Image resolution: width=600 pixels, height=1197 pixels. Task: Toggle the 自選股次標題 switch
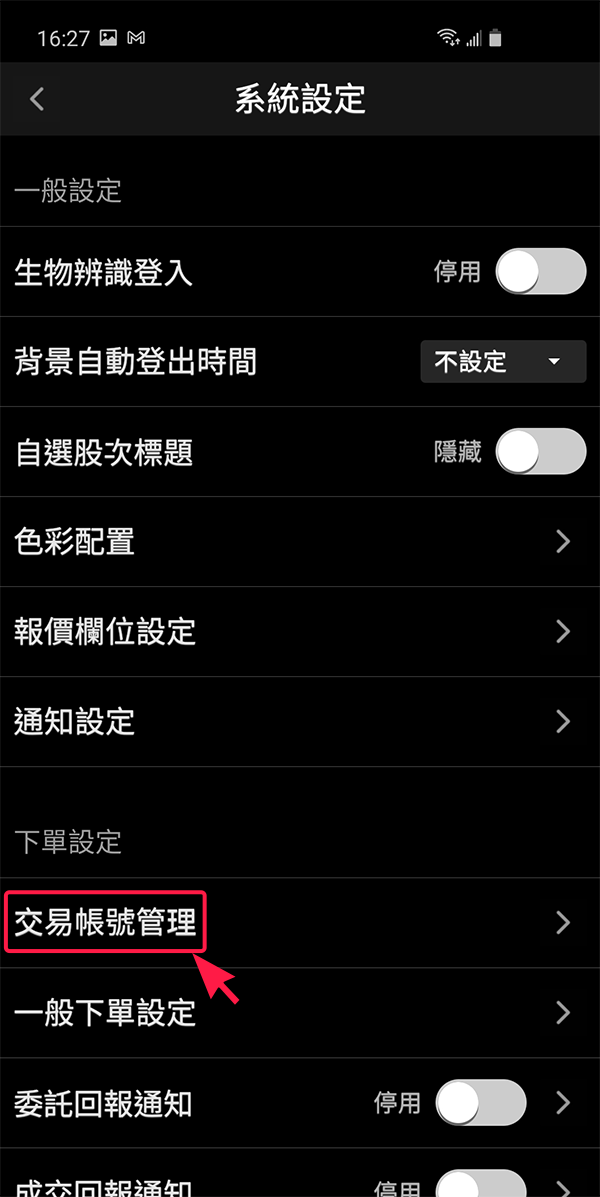pos(541,452)
